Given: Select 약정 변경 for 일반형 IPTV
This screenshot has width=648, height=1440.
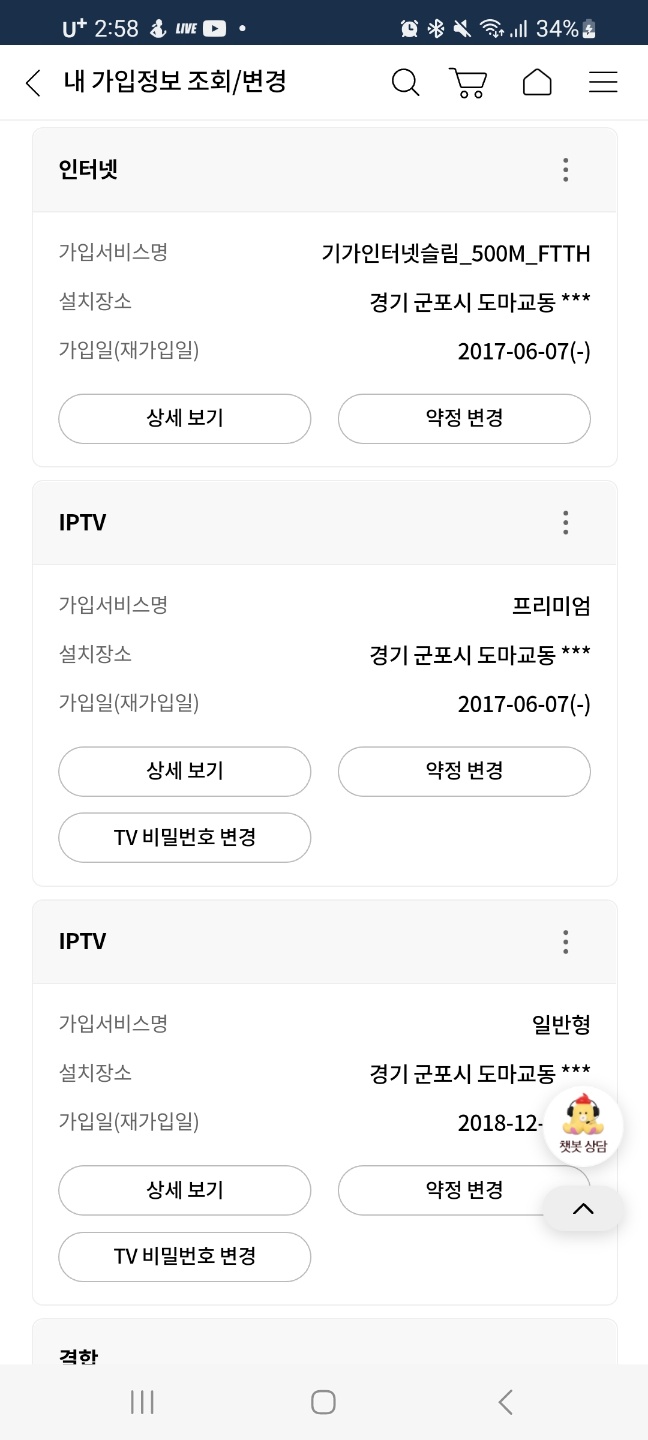Looking at the screenshot, I should tap(440, 1190).
